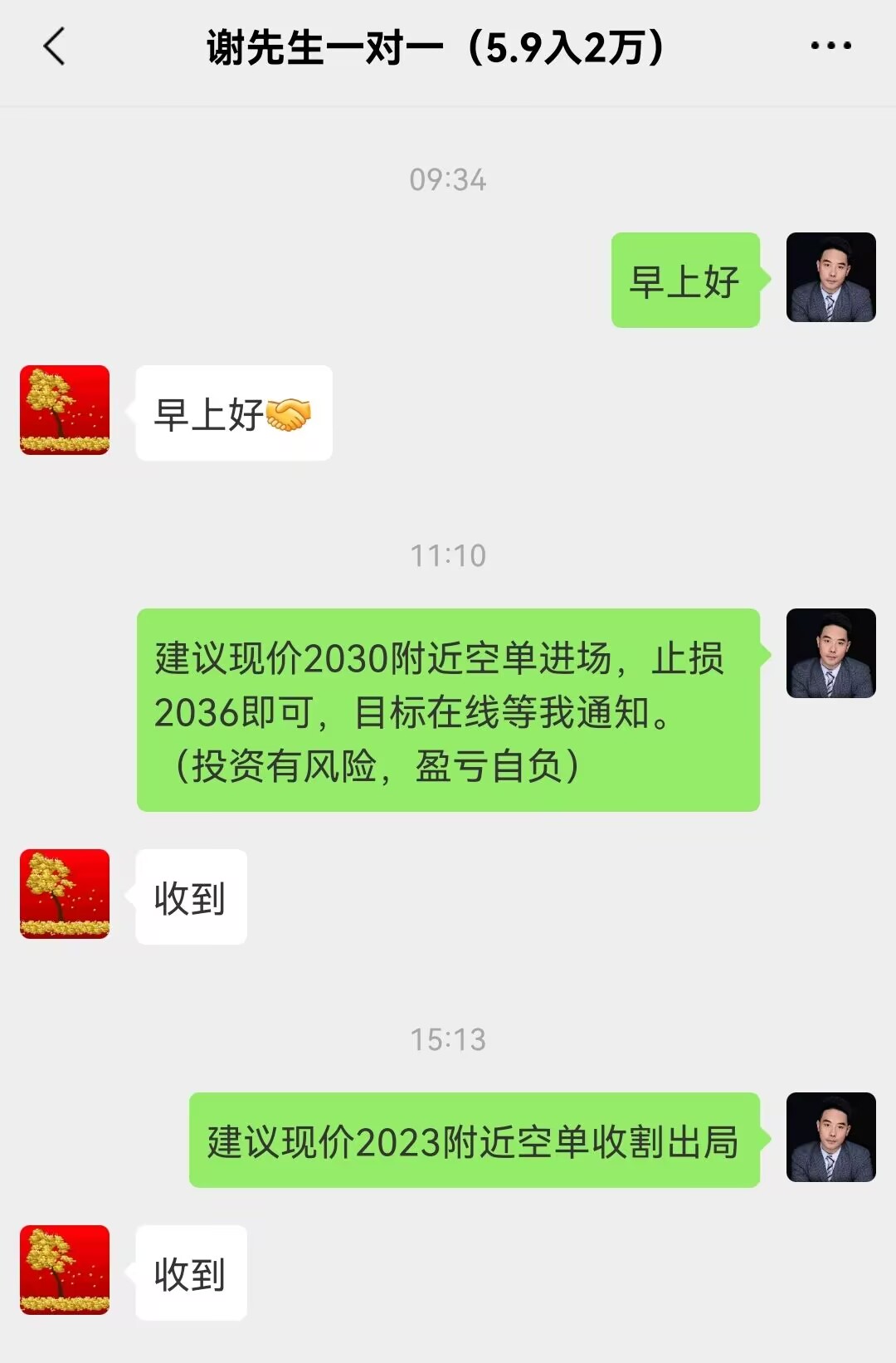Open contact's red tree avatar beside 早上好 handshake reply
896x1363 pixels.
(x=65, y=410)
